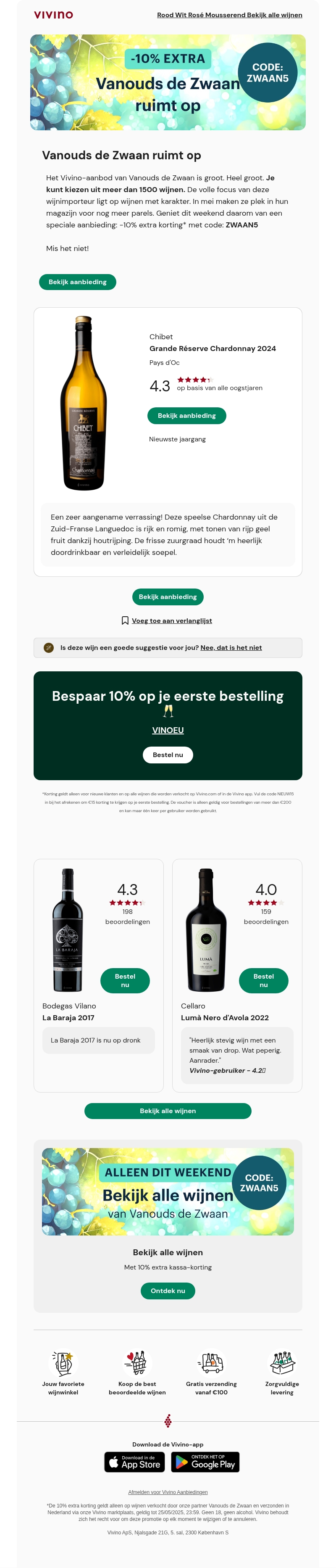The height and width of the screenshot is (1568, 336).
Task: Tap the Ontdek nu button
Action: pos(168,1291)
